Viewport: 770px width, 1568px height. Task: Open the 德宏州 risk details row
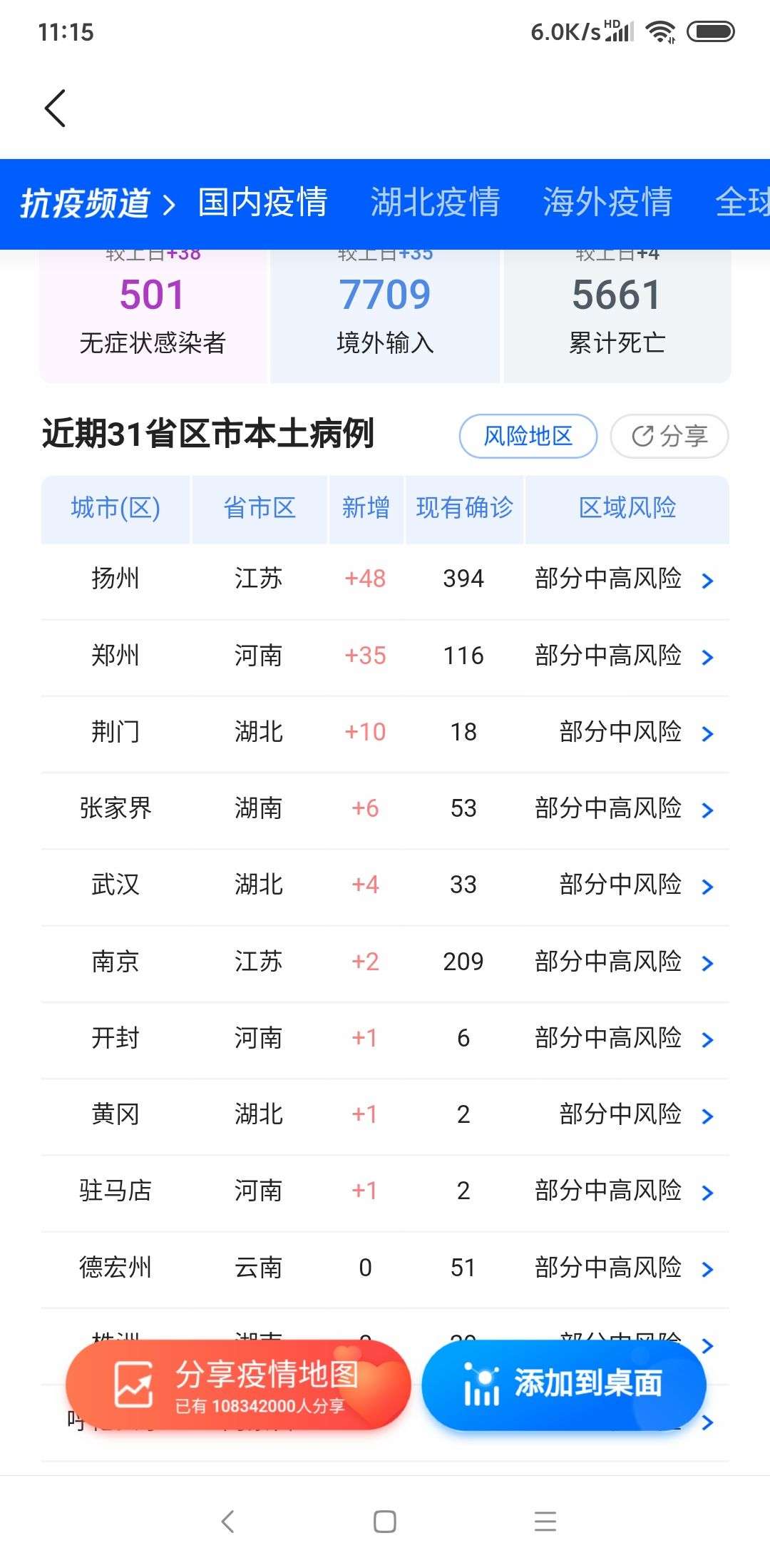pyautogui.click(x=385, y=1269)
